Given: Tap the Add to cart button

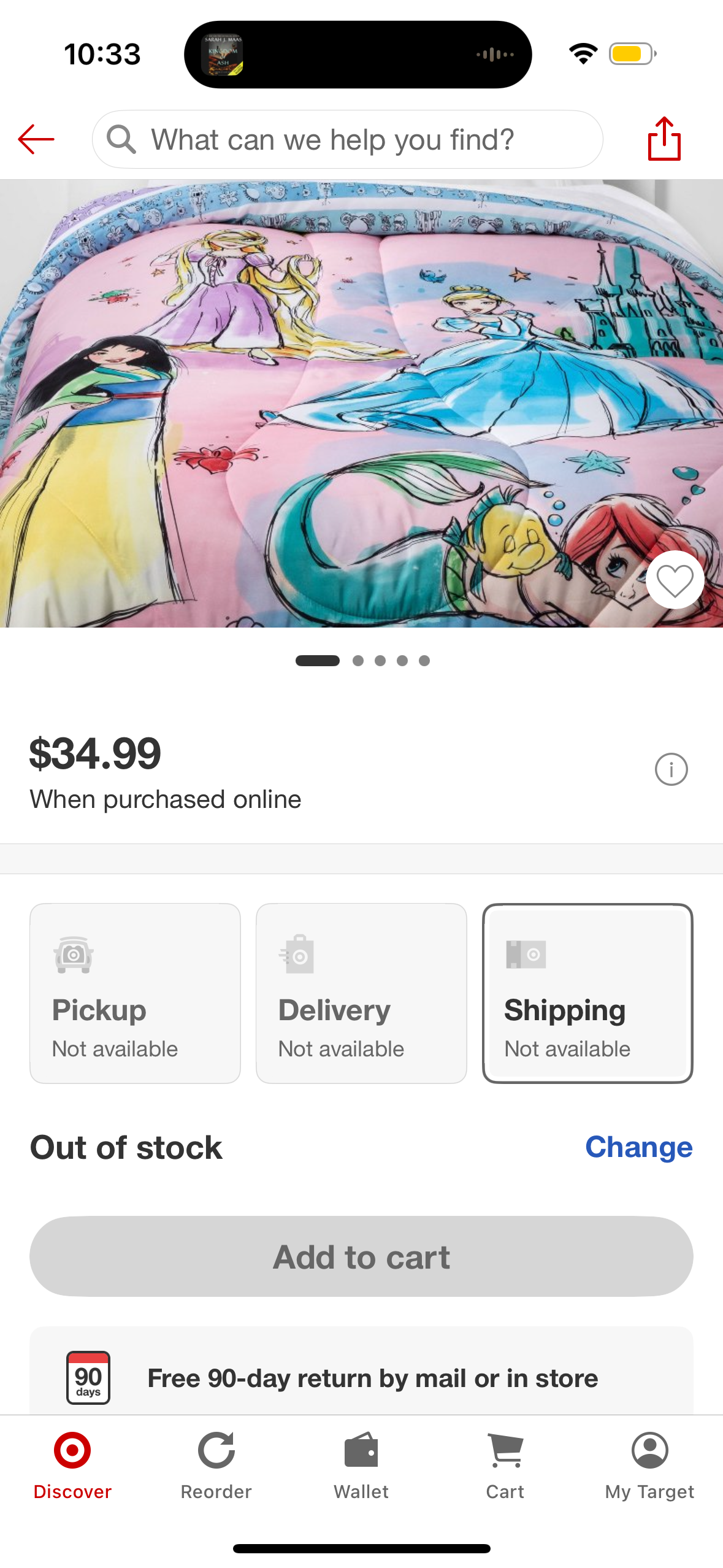Looking at the screenshot, I should (x=361, y=1256).
